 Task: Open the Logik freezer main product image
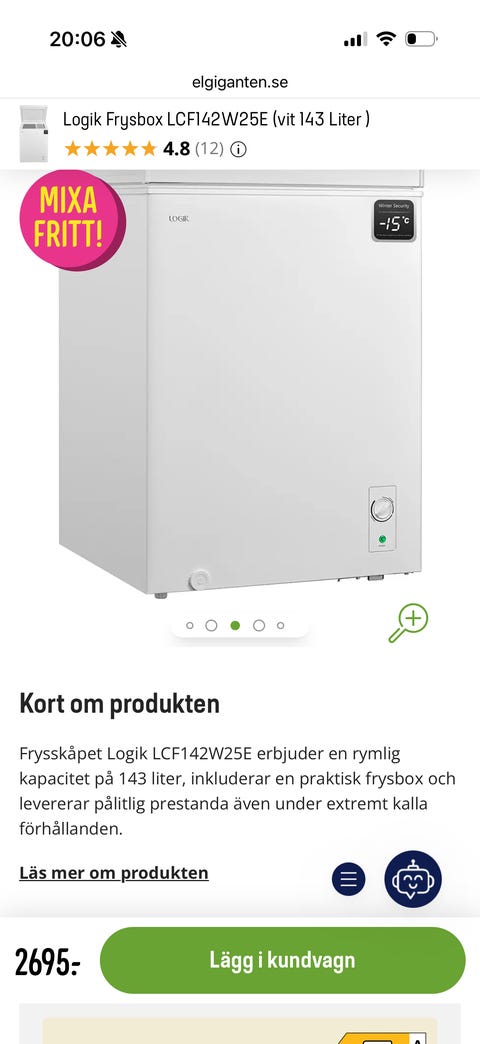(x=240, y=384)
